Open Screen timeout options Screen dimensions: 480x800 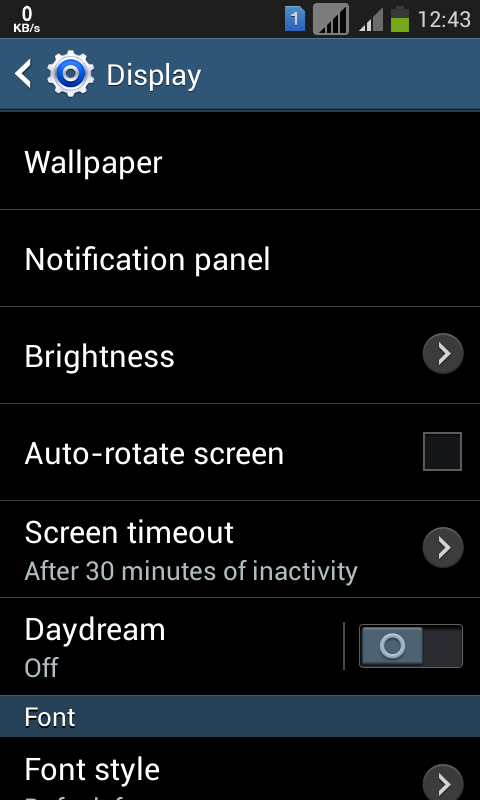pyautogui.click(x=240, y=549)
